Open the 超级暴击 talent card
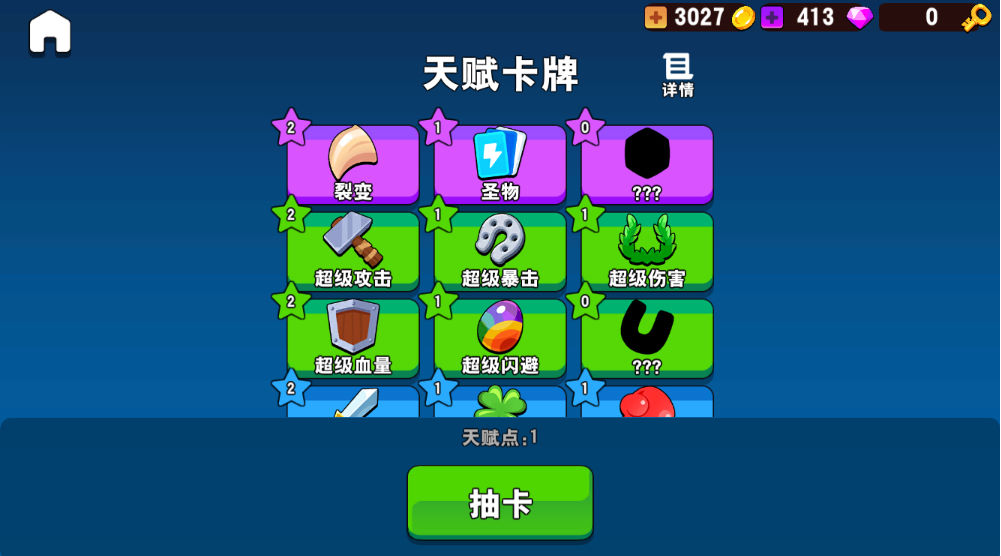 (x=500, y=251)
